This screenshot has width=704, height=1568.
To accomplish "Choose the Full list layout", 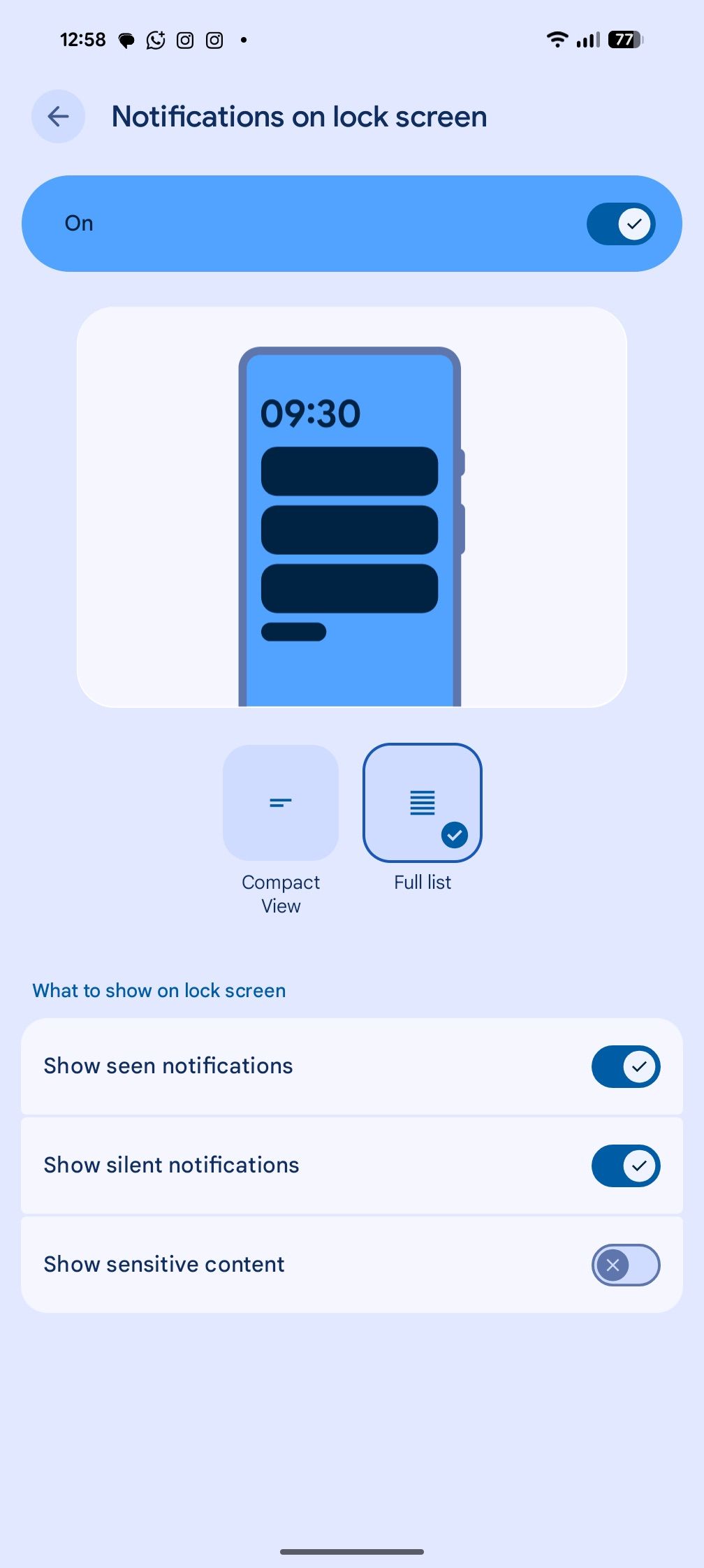I will coord(423,803).
